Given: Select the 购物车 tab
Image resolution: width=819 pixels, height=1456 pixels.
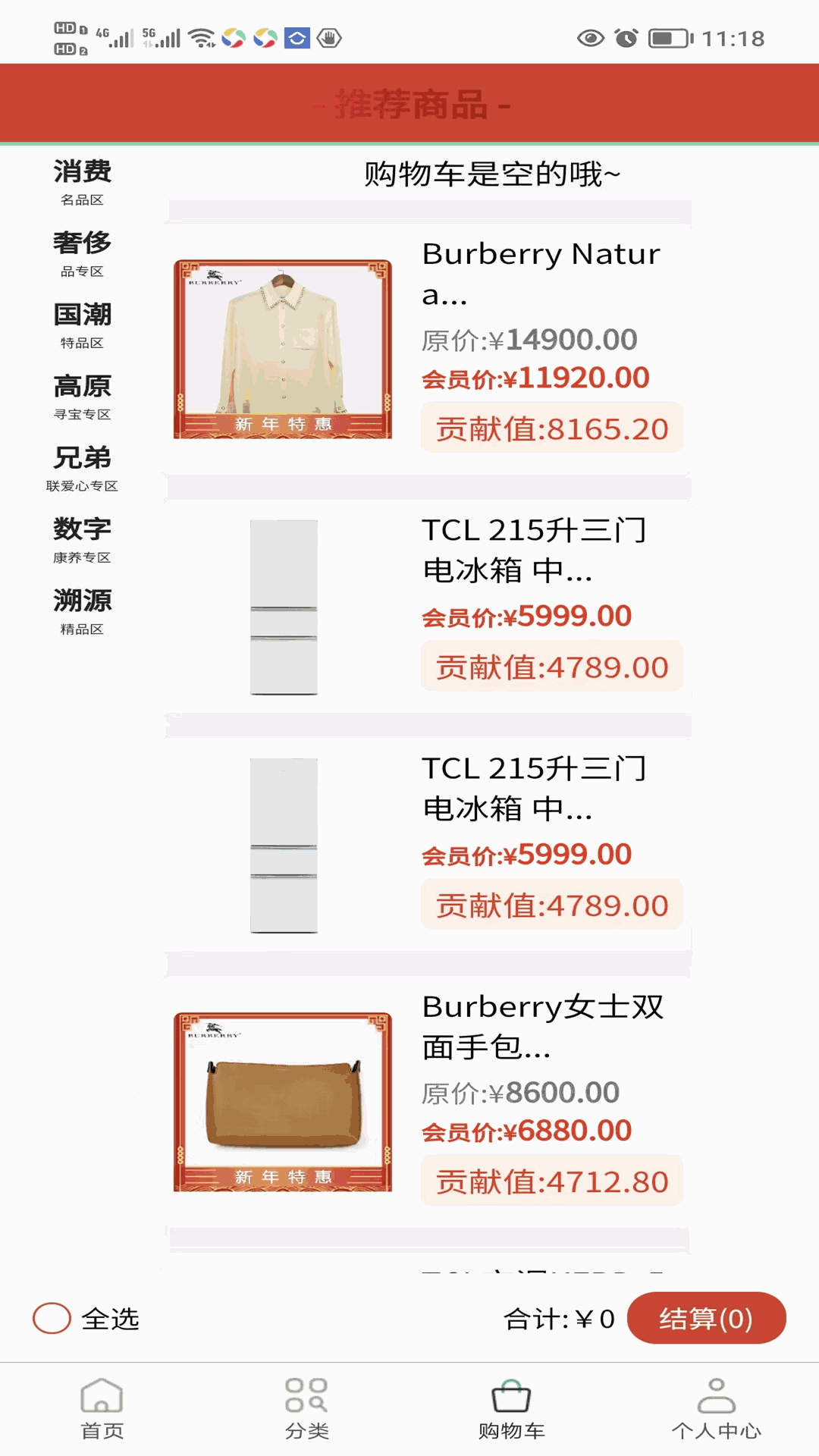Looking at the screenshot, I should click(512, 1409).
